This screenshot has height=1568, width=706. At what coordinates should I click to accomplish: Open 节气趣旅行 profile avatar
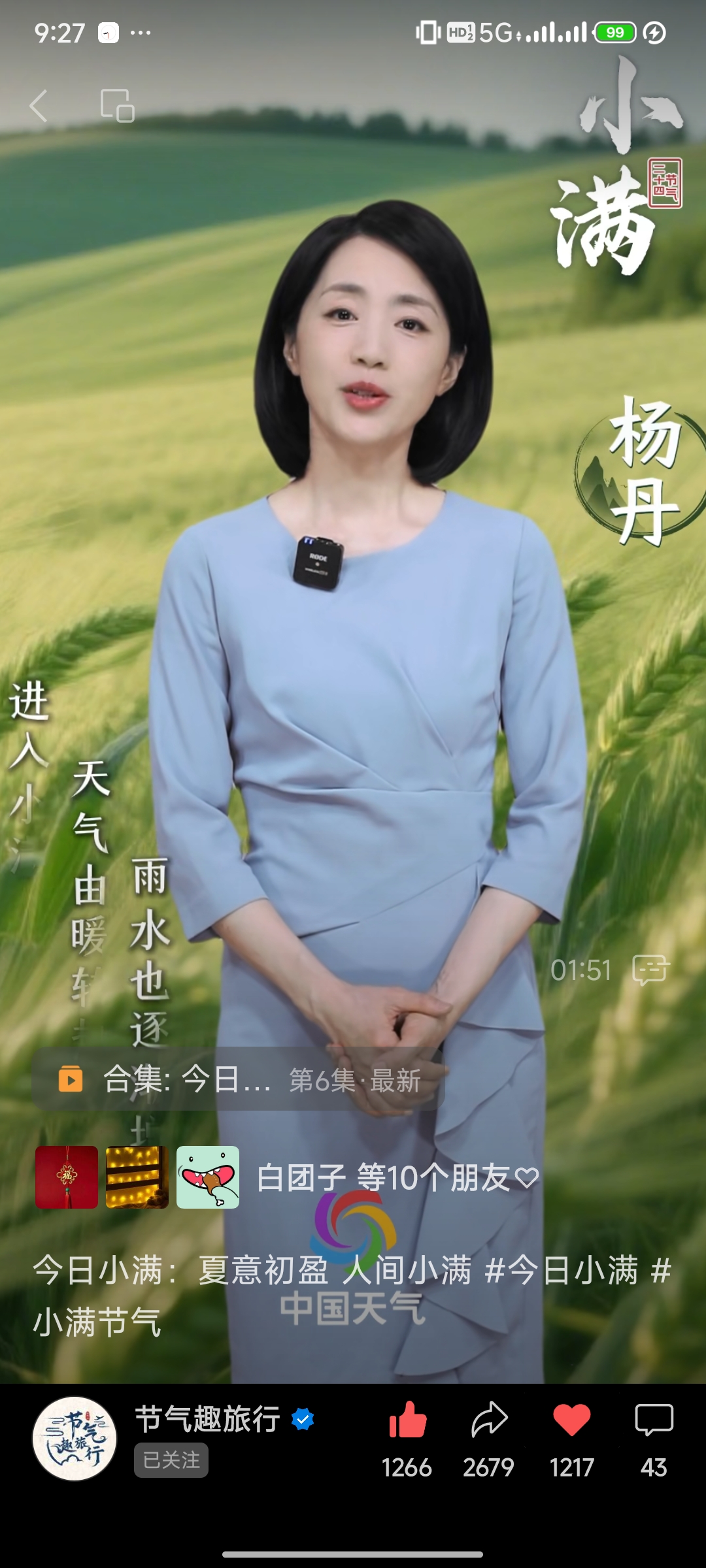pos(75,1438)
